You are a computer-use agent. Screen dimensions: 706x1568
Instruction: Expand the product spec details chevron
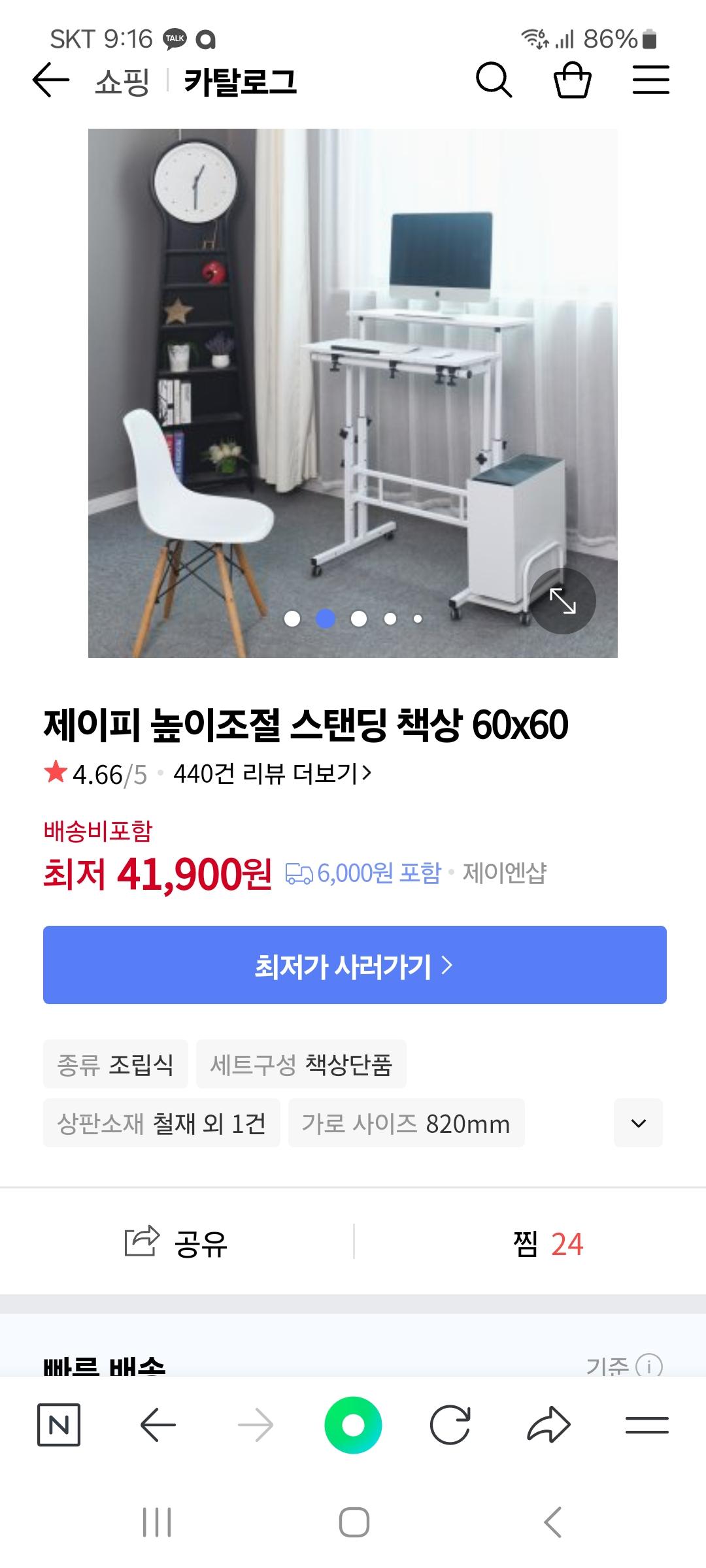click(638, 1123)
